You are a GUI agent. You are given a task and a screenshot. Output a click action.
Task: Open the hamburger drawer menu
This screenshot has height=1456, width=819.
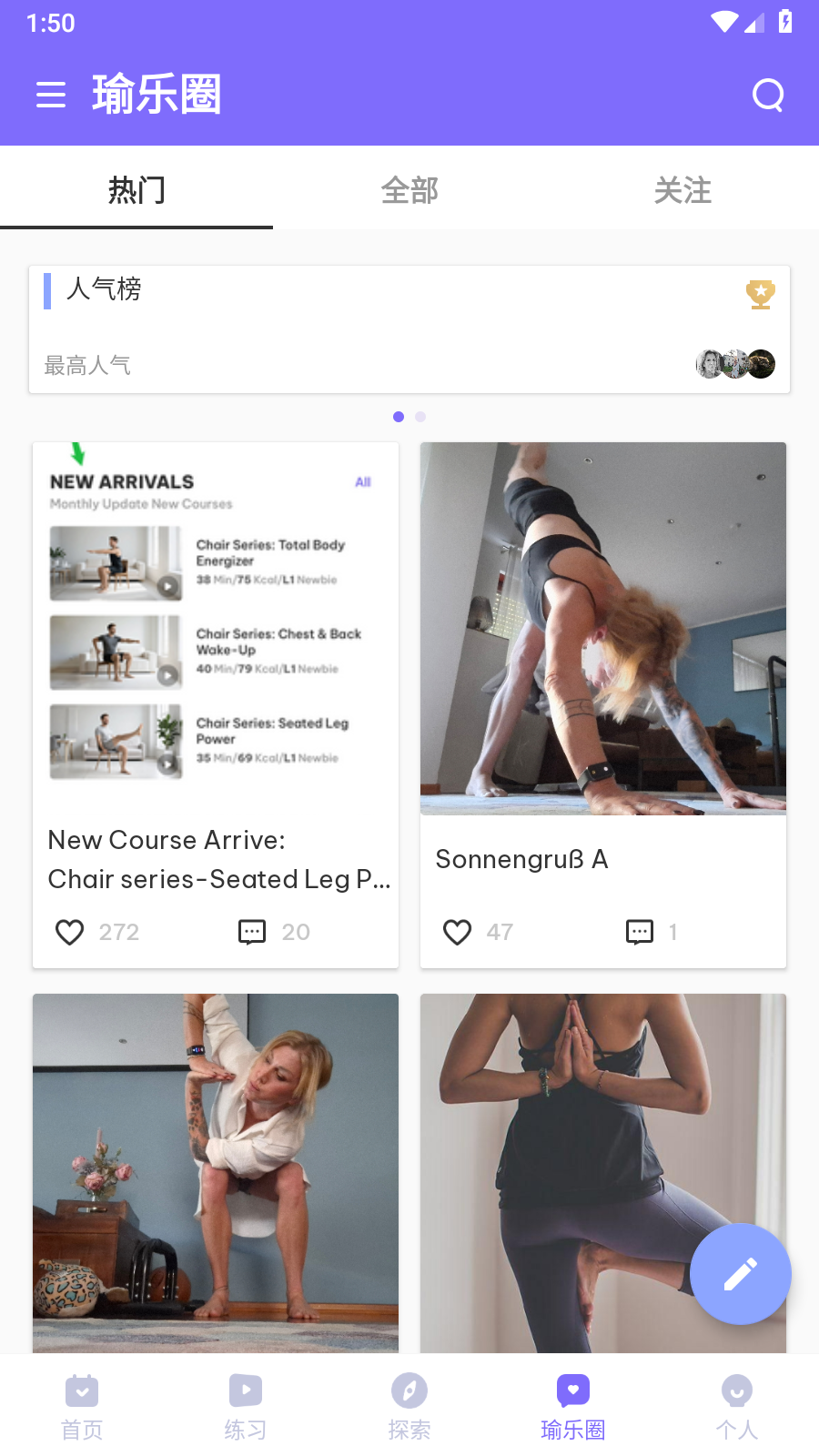coord(51,95)
